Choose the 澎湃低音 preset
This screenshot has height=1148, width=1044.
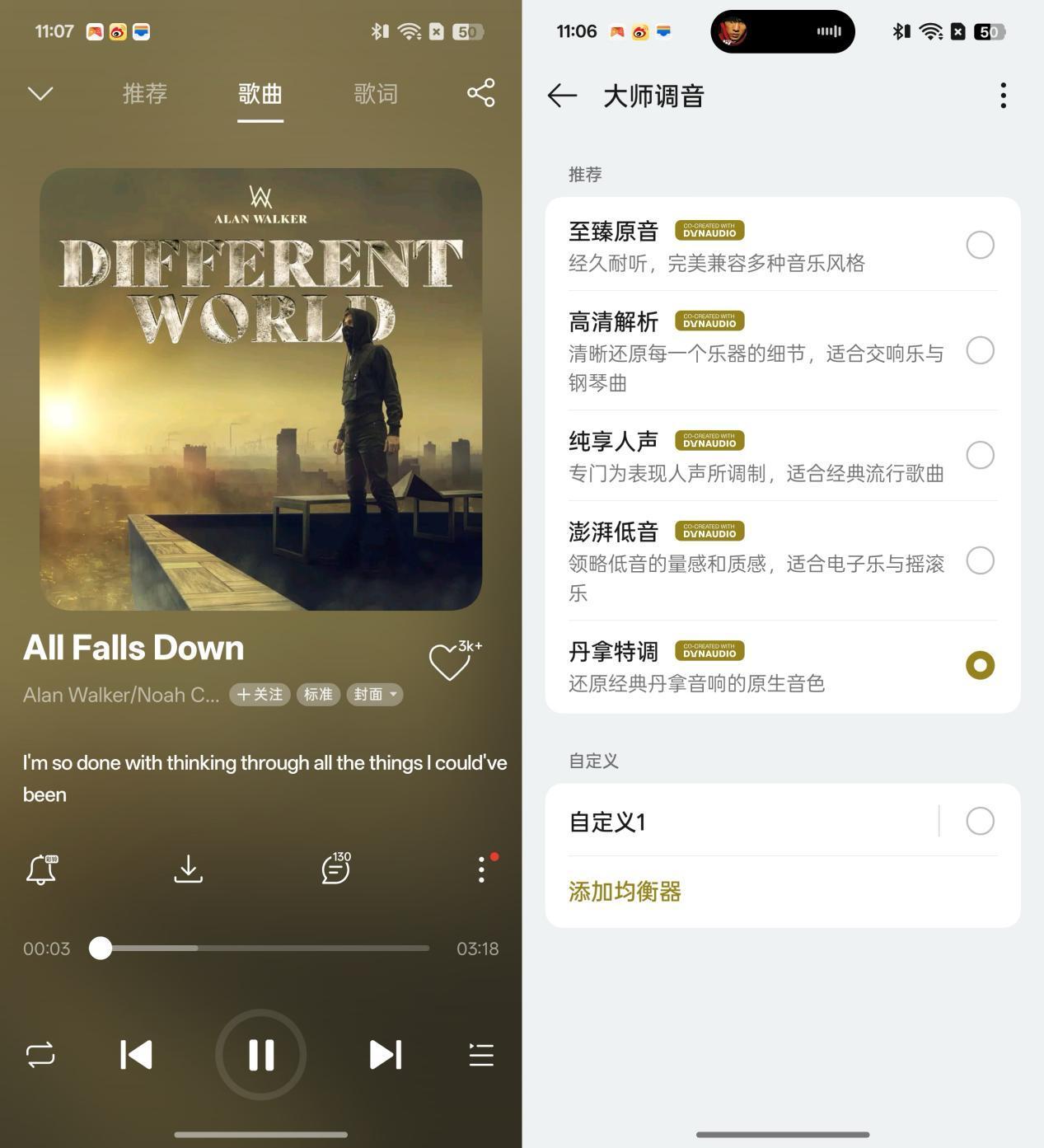click(980, 560)
